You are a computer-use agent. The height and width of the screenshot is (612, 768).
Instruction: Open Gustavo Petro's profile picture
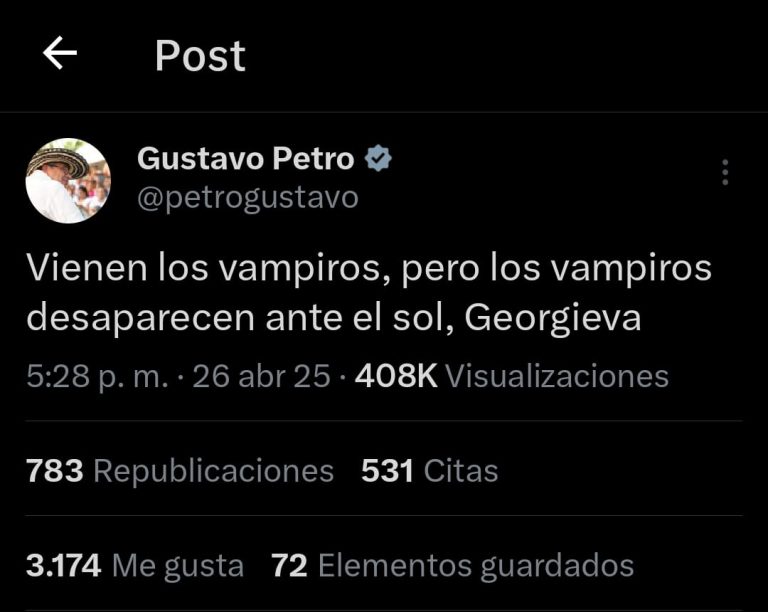(68, 181)
